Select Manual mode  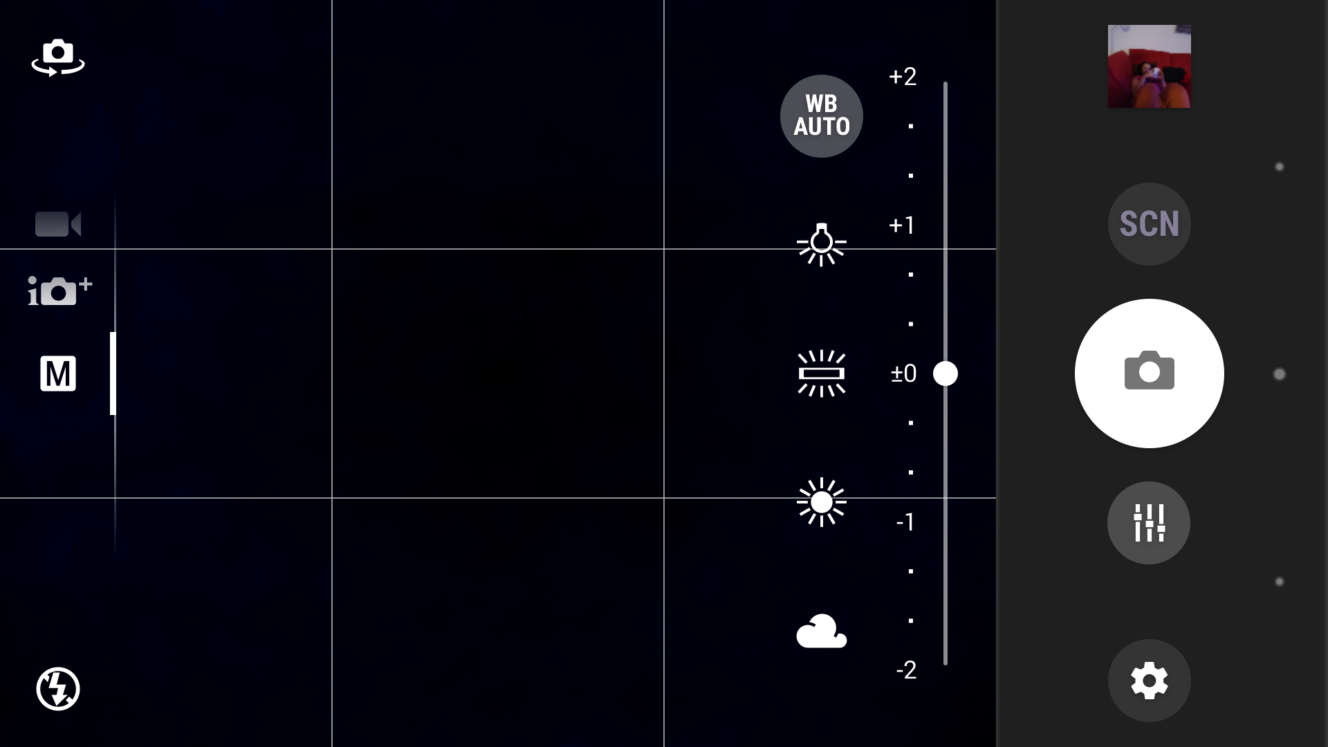click(x=58, y=374)
